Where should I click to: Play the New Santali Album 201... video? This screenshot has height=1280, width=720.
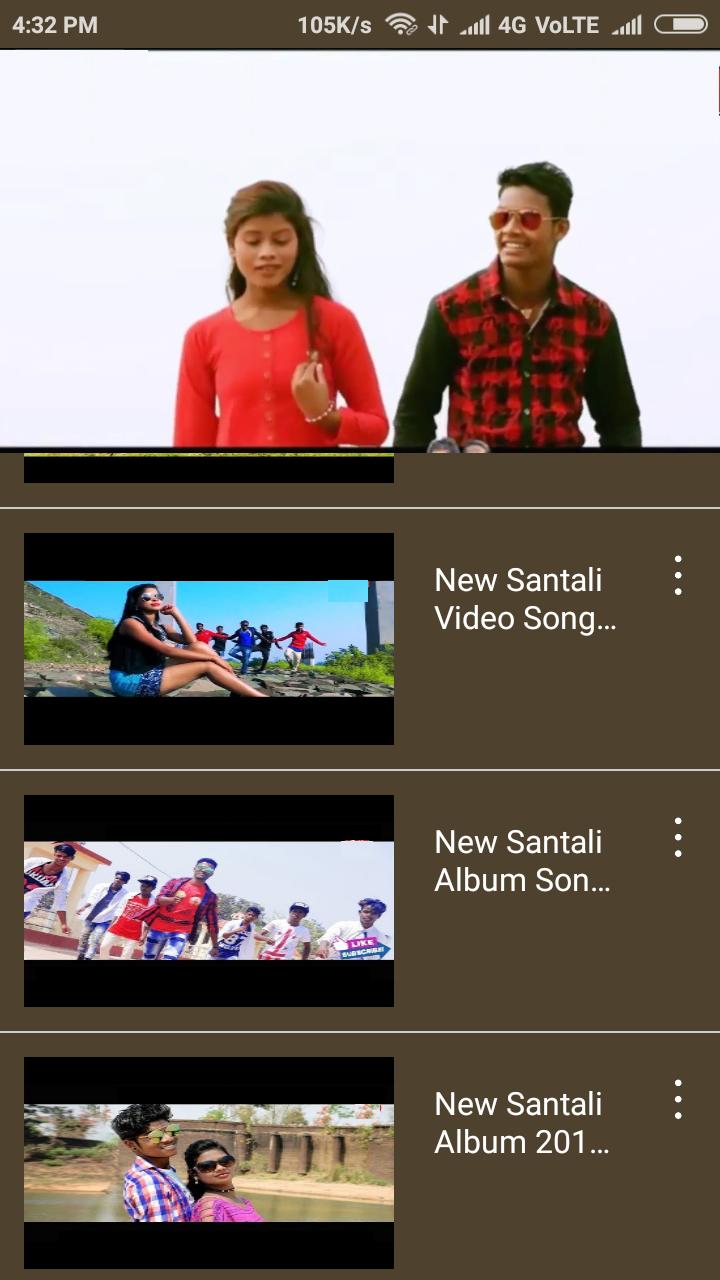(x=209, y=1163)
